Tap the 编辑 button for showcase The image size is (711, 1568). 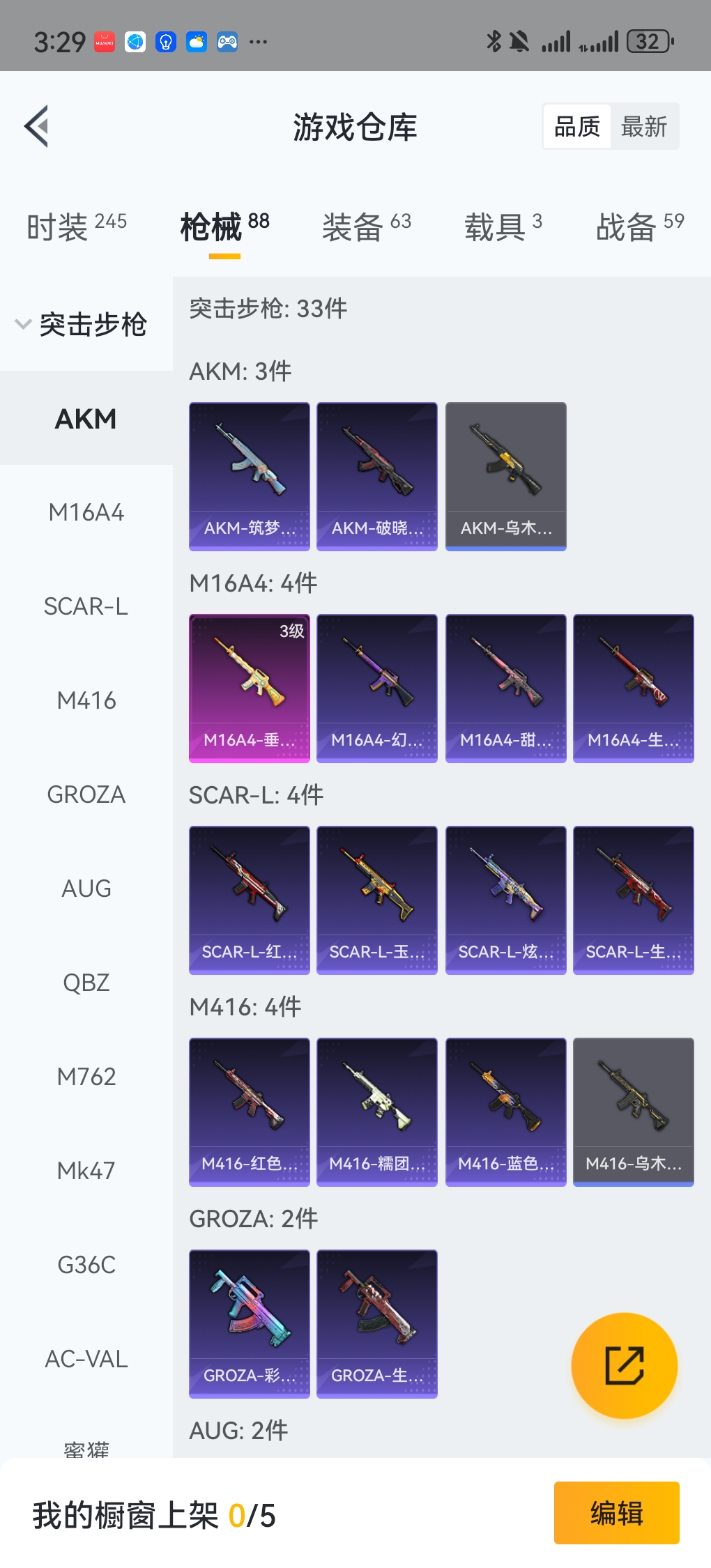[x=616, y=1514]
